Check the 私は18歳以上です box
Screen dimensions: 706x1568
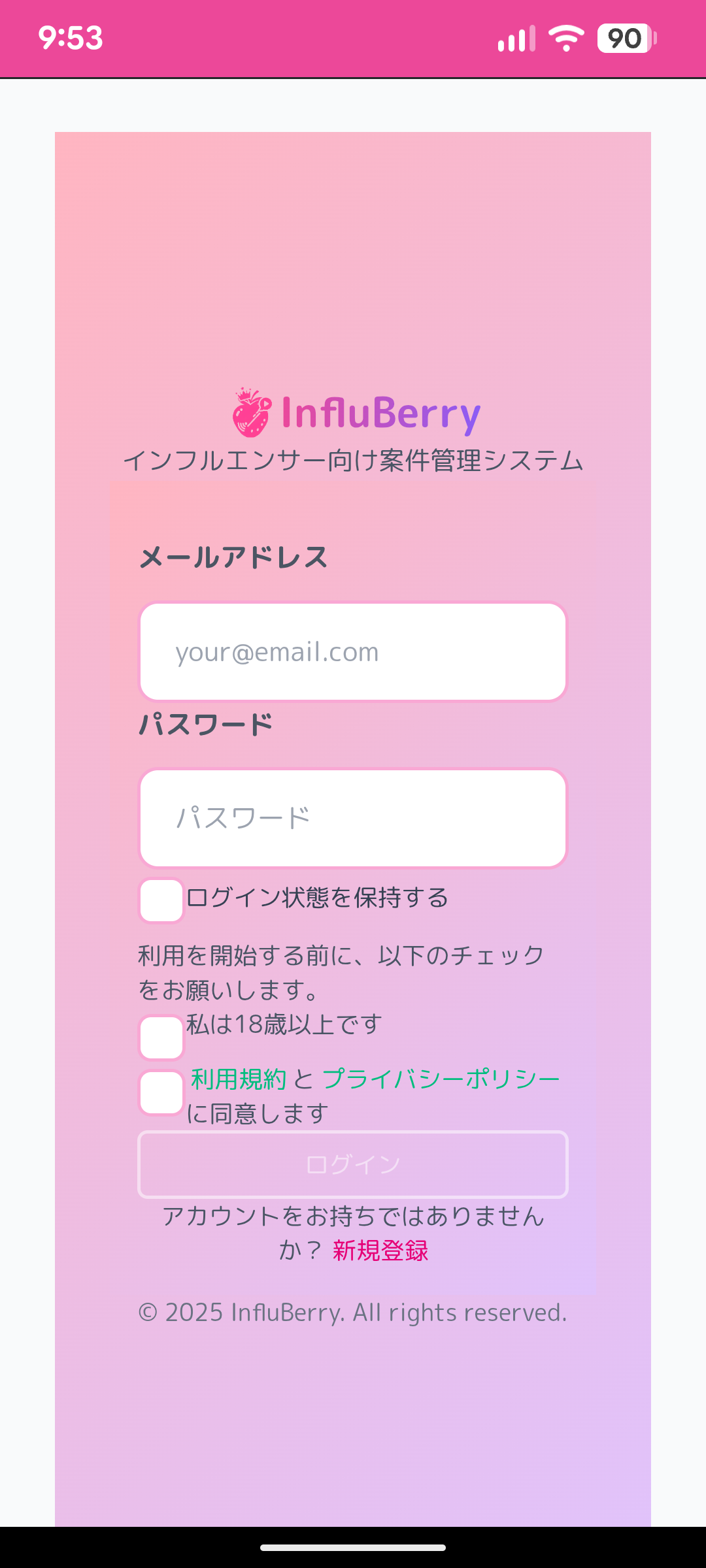[161, 1036]
